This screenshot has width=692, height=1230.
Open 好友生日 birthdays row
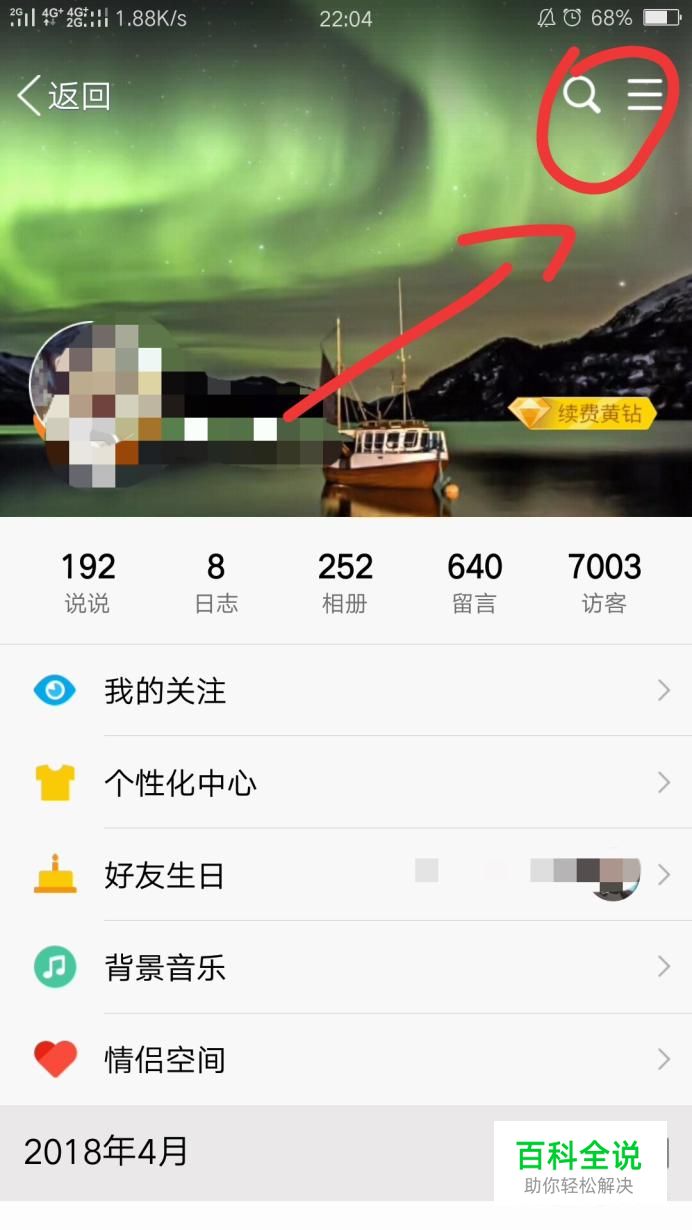pyautogui.click(x=346, y=876)
